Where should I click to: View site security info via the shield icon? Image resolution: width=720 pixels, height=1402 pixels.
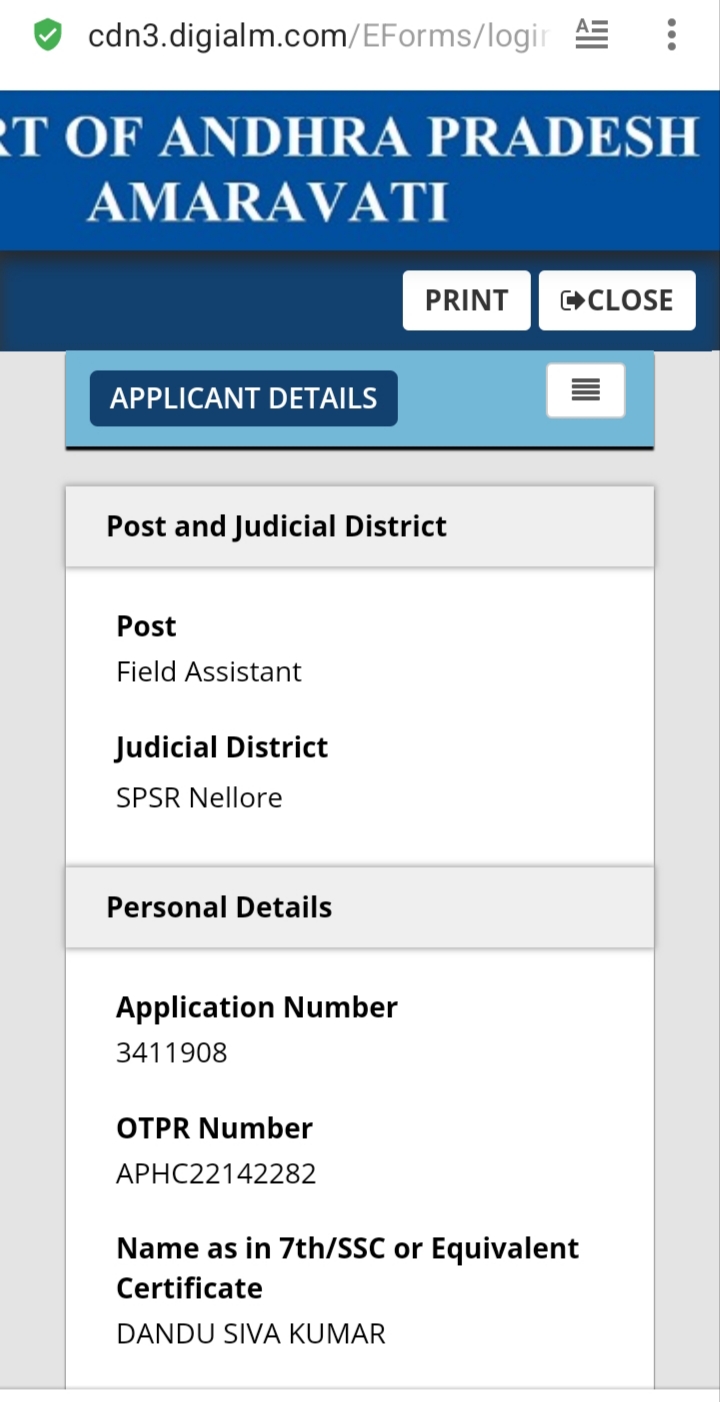coord(47,36)
